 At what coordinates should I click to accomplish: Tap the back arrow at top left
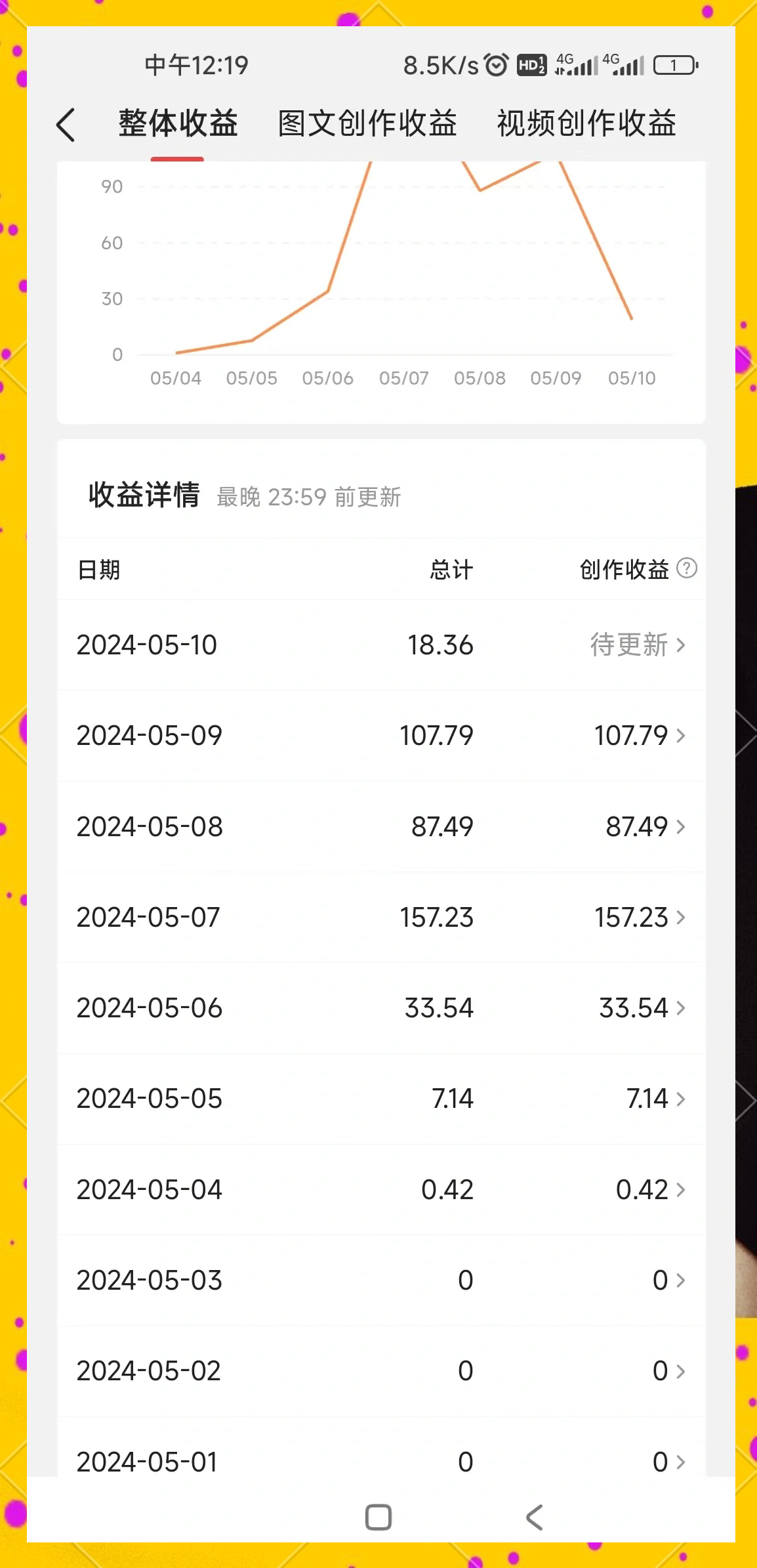(x=66, y=123)
